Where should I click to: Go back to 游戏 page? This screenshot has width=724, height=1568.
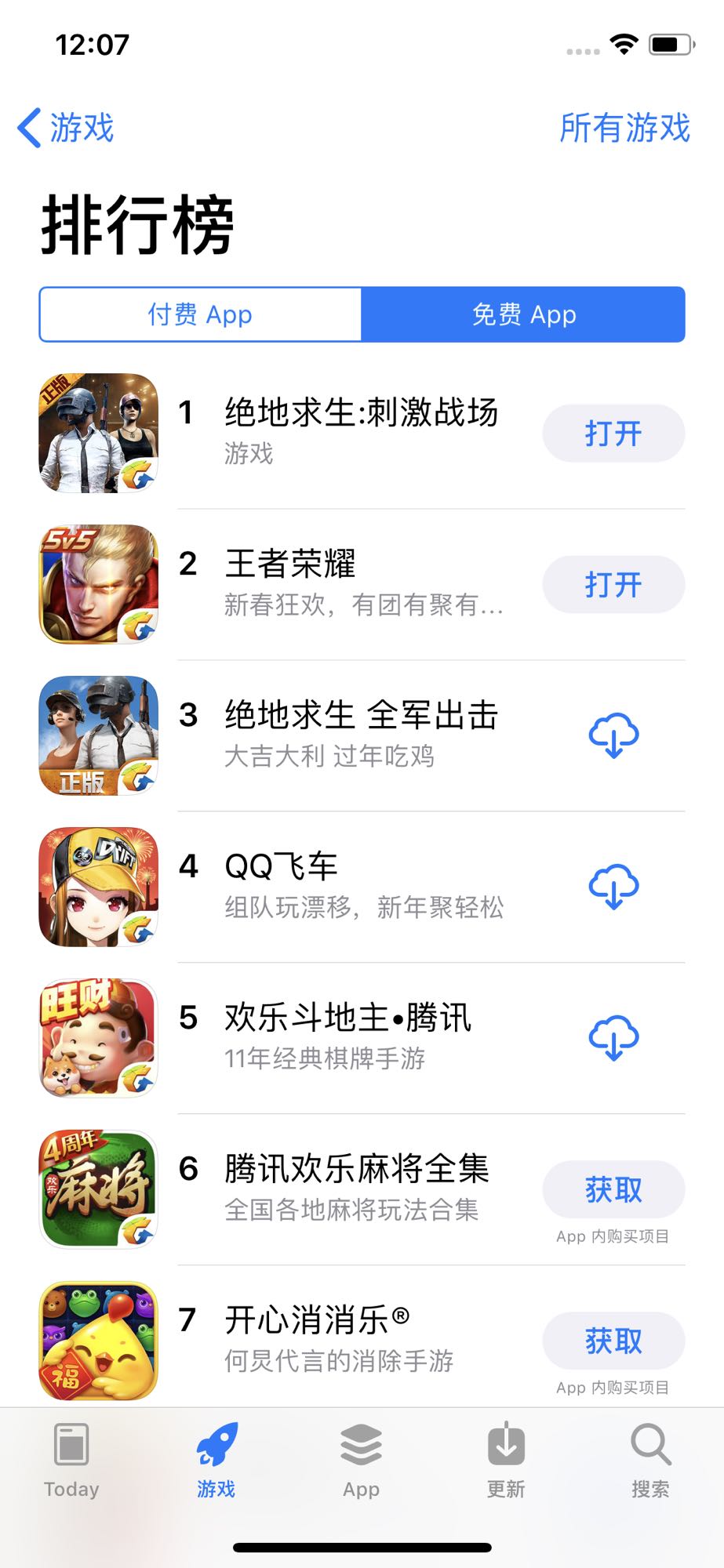tap(67, 128)
